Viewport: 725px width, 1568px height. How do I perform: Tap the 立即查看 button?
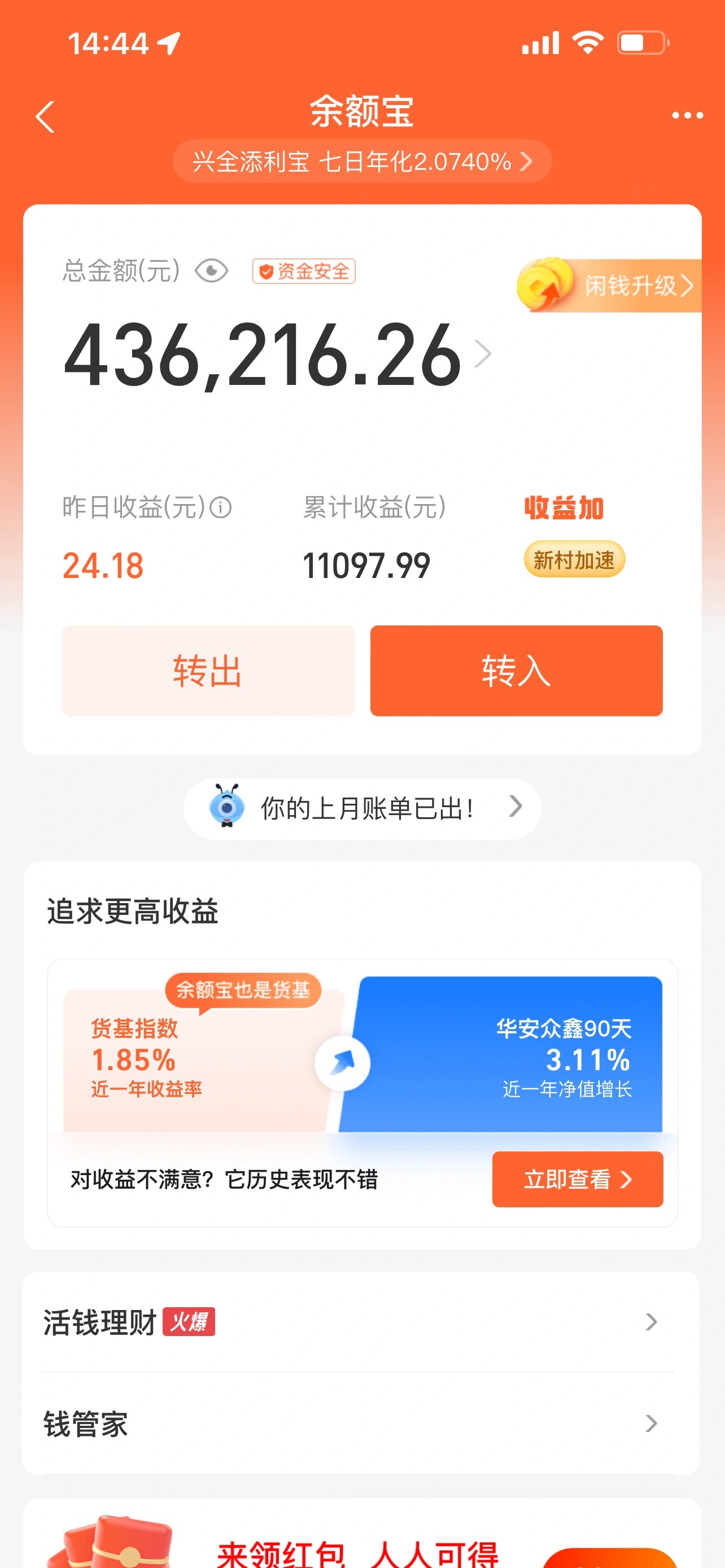click(x=577, y=1179)
